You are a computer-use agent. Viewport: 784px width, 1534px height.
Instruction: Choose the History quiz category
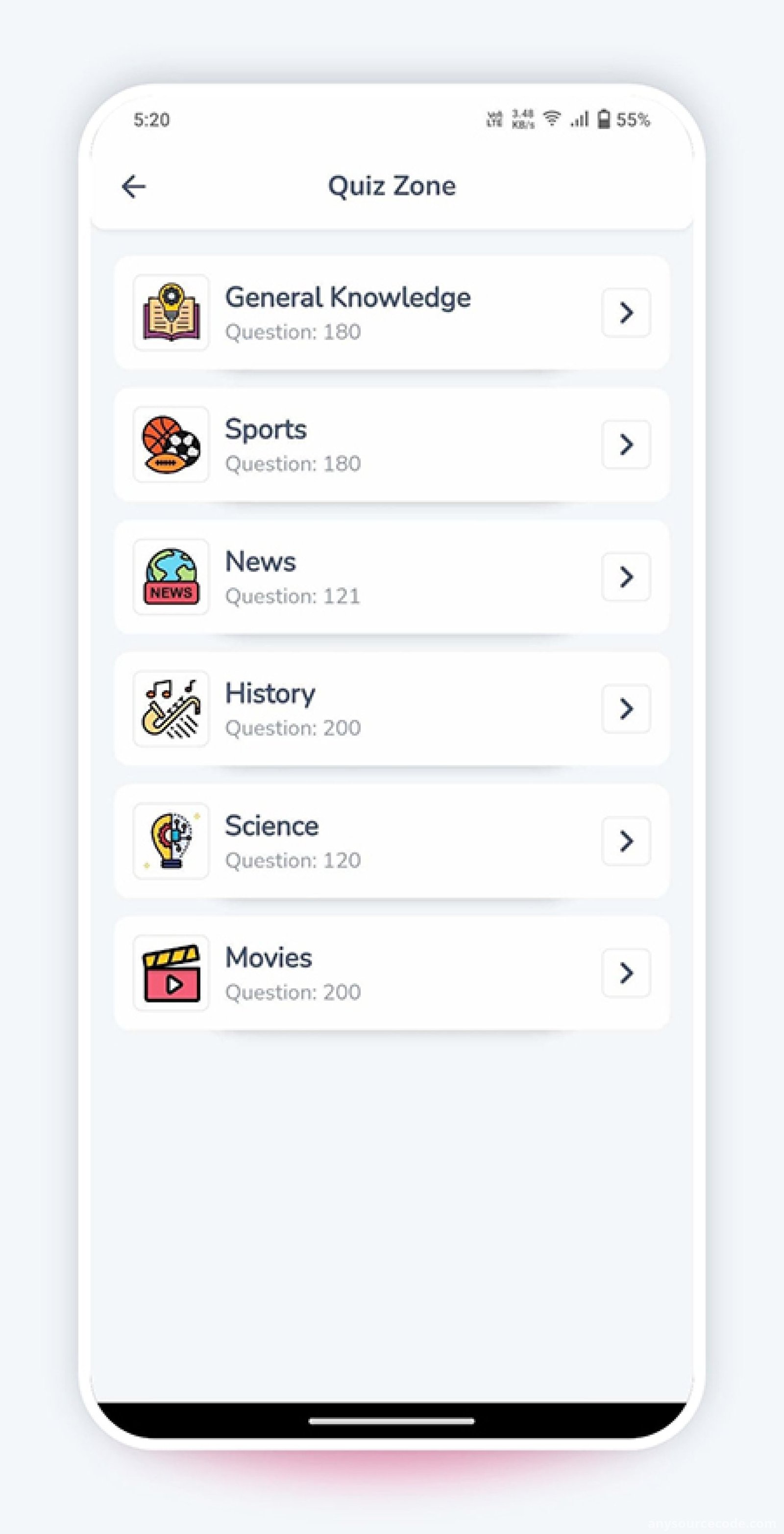392,708
